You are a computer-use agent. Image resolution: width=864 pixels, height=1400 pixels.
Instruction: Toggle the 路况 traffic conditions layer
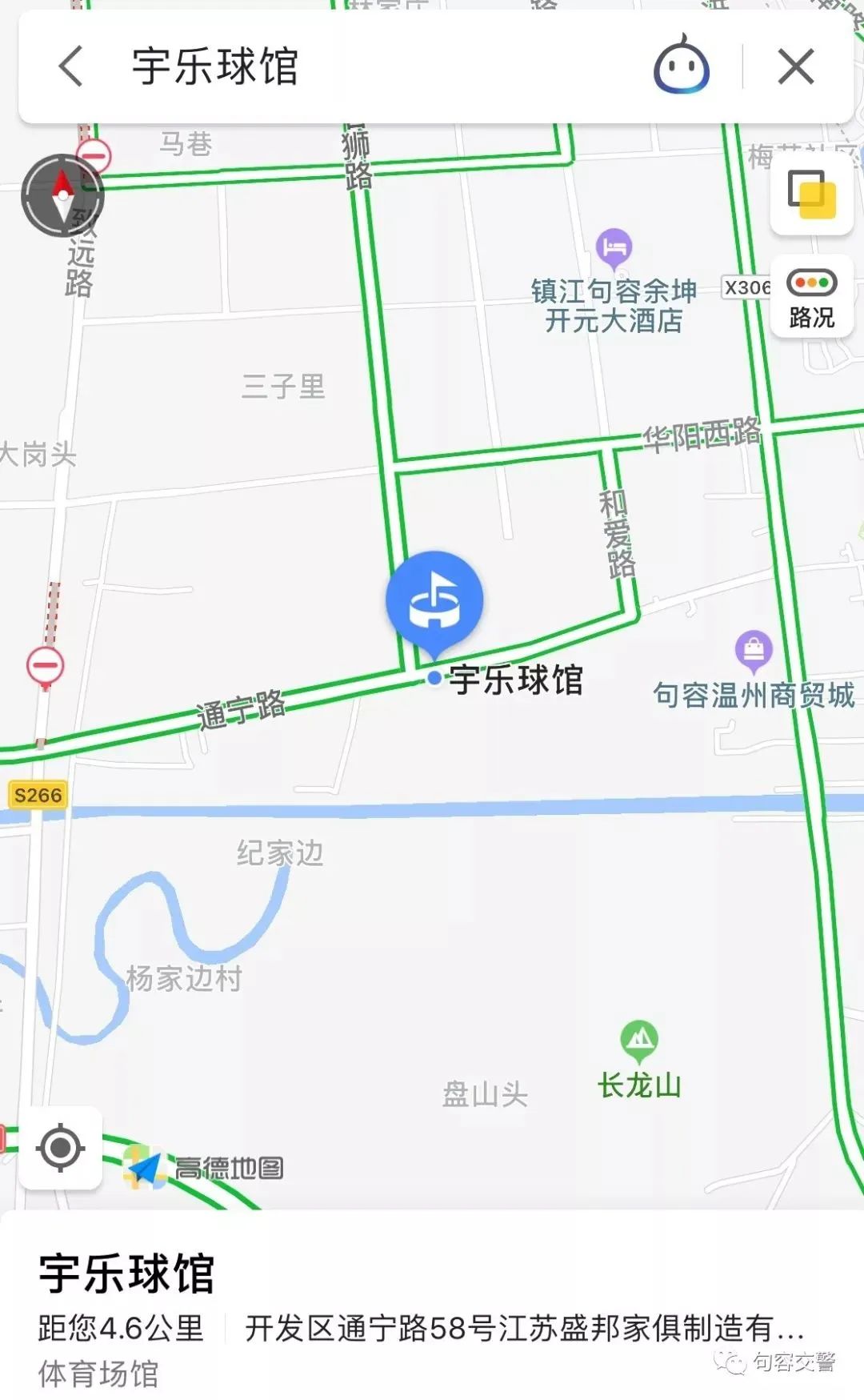(811, 298)
